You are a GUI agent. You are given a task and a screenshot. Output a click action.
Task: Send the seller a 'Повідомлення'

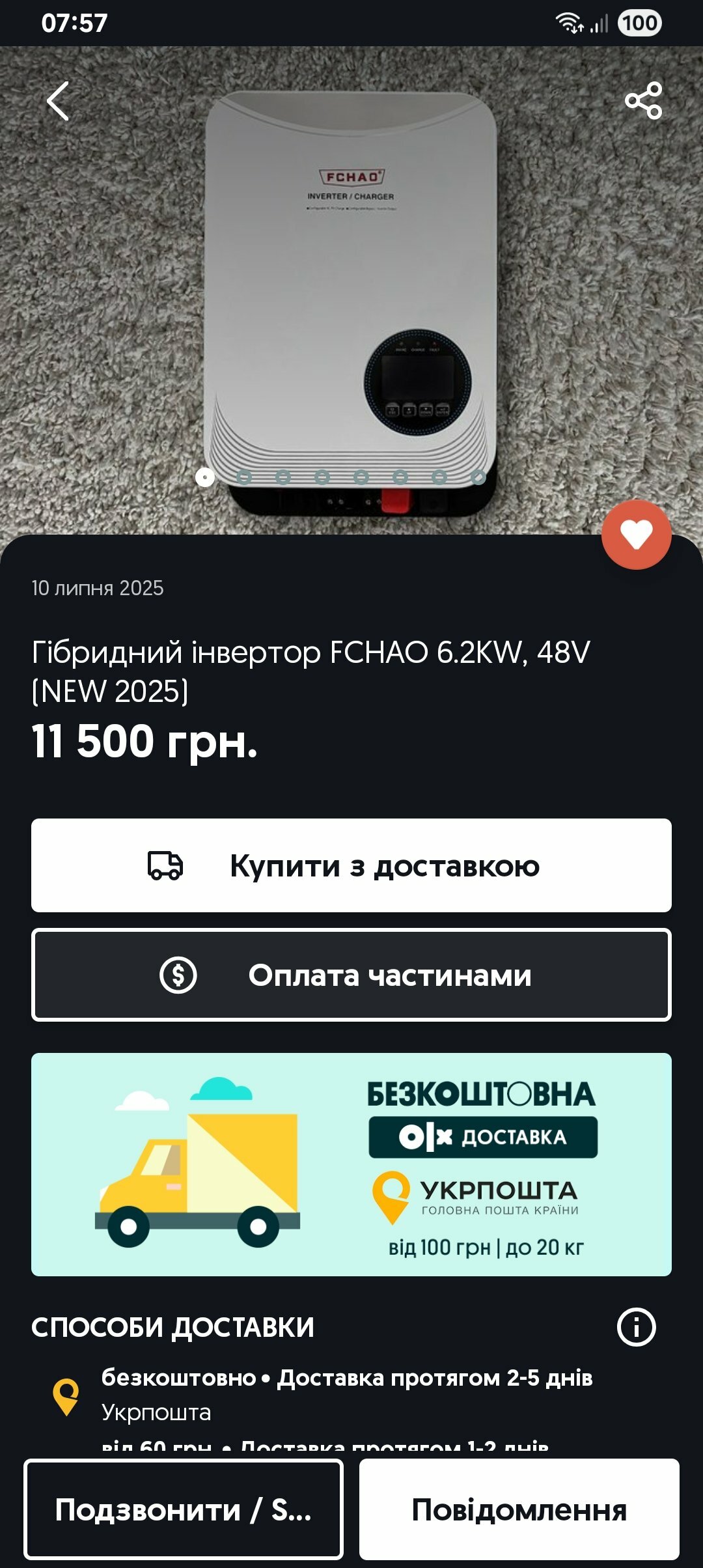519,1509
